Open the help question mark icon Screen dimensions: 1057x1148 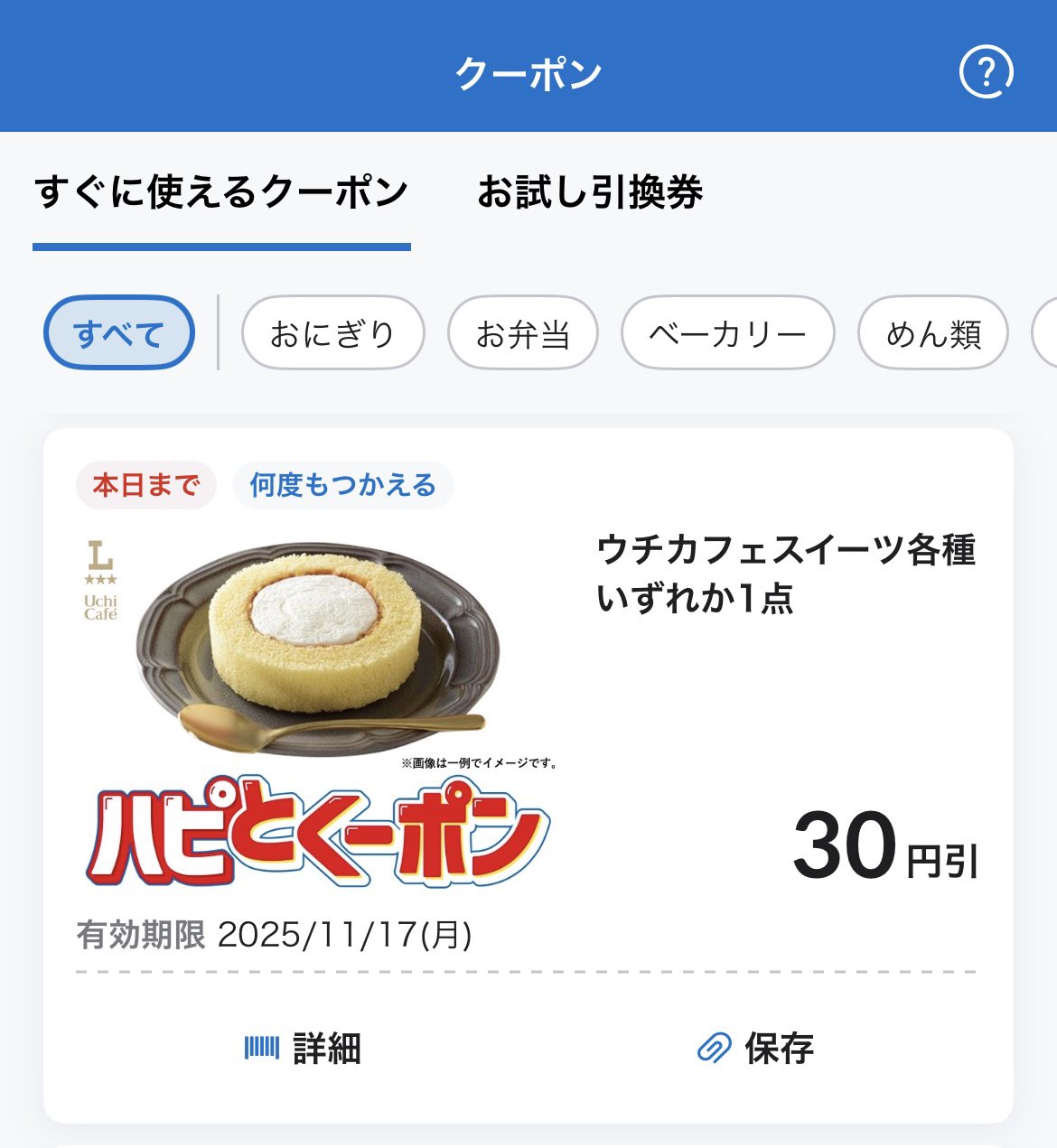tap(985, 72)
